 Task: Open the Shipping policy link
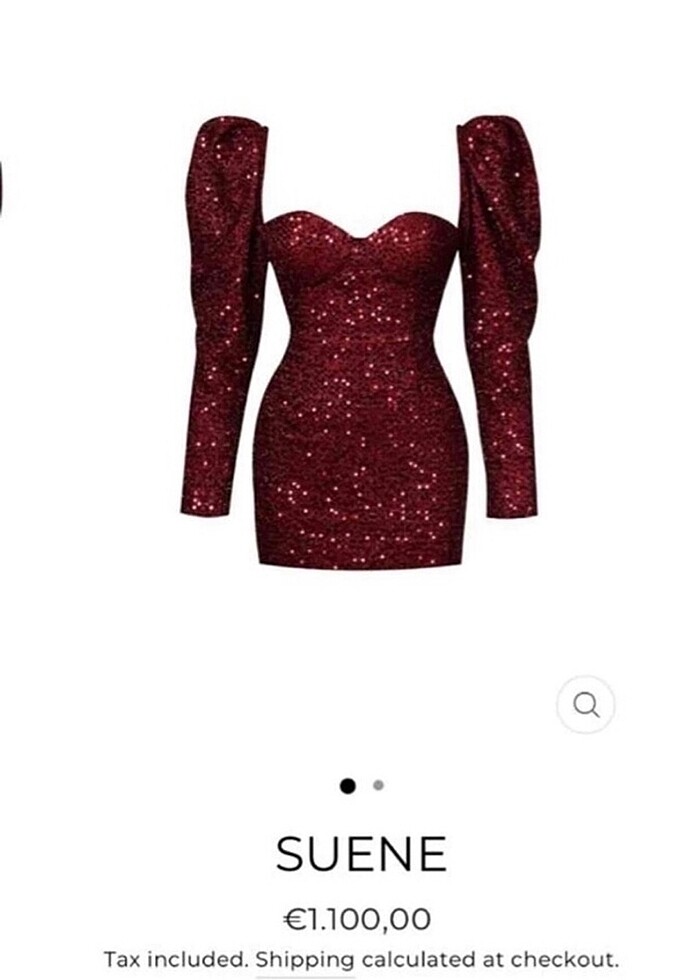304,958
